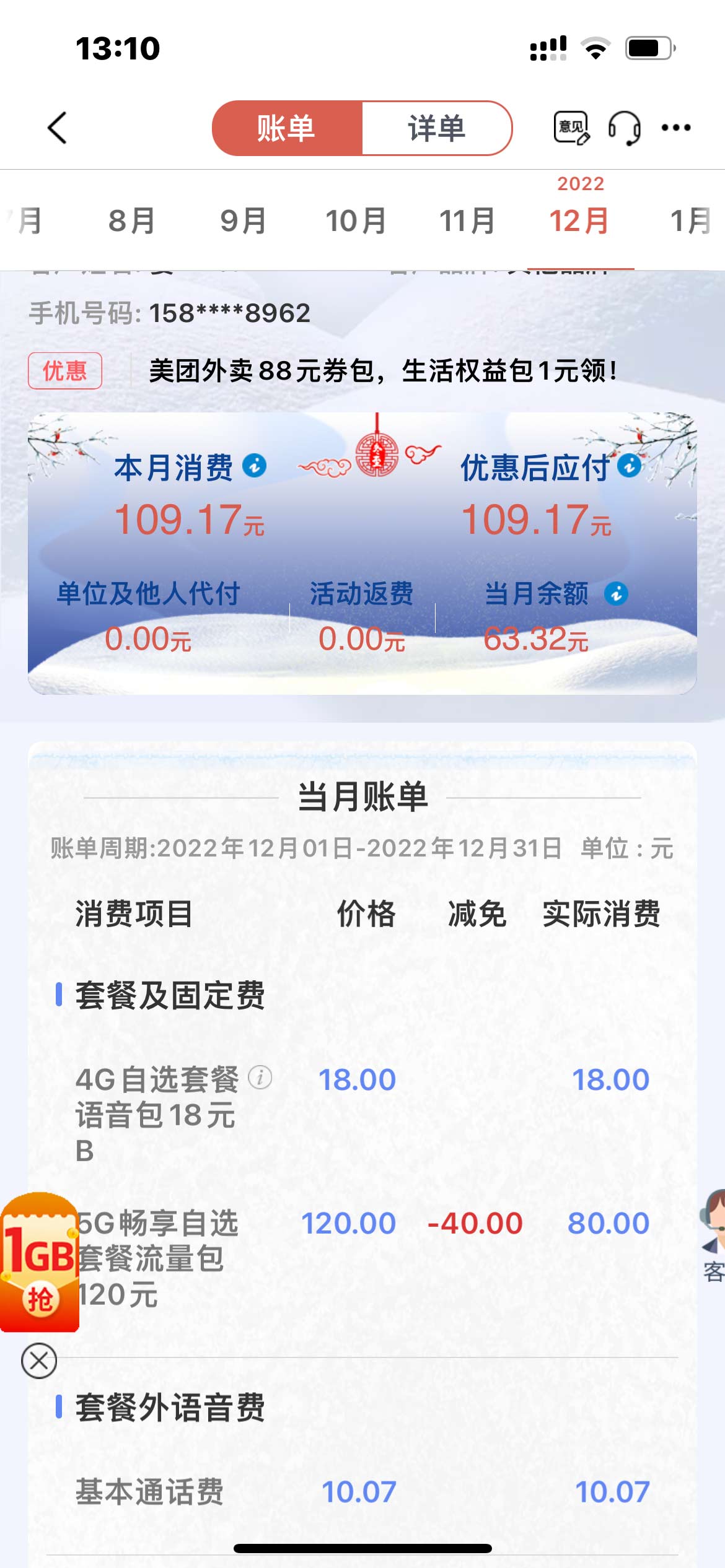725x1568 pixels.
Task: Select the 账单 tab
Action: (287, 128)
